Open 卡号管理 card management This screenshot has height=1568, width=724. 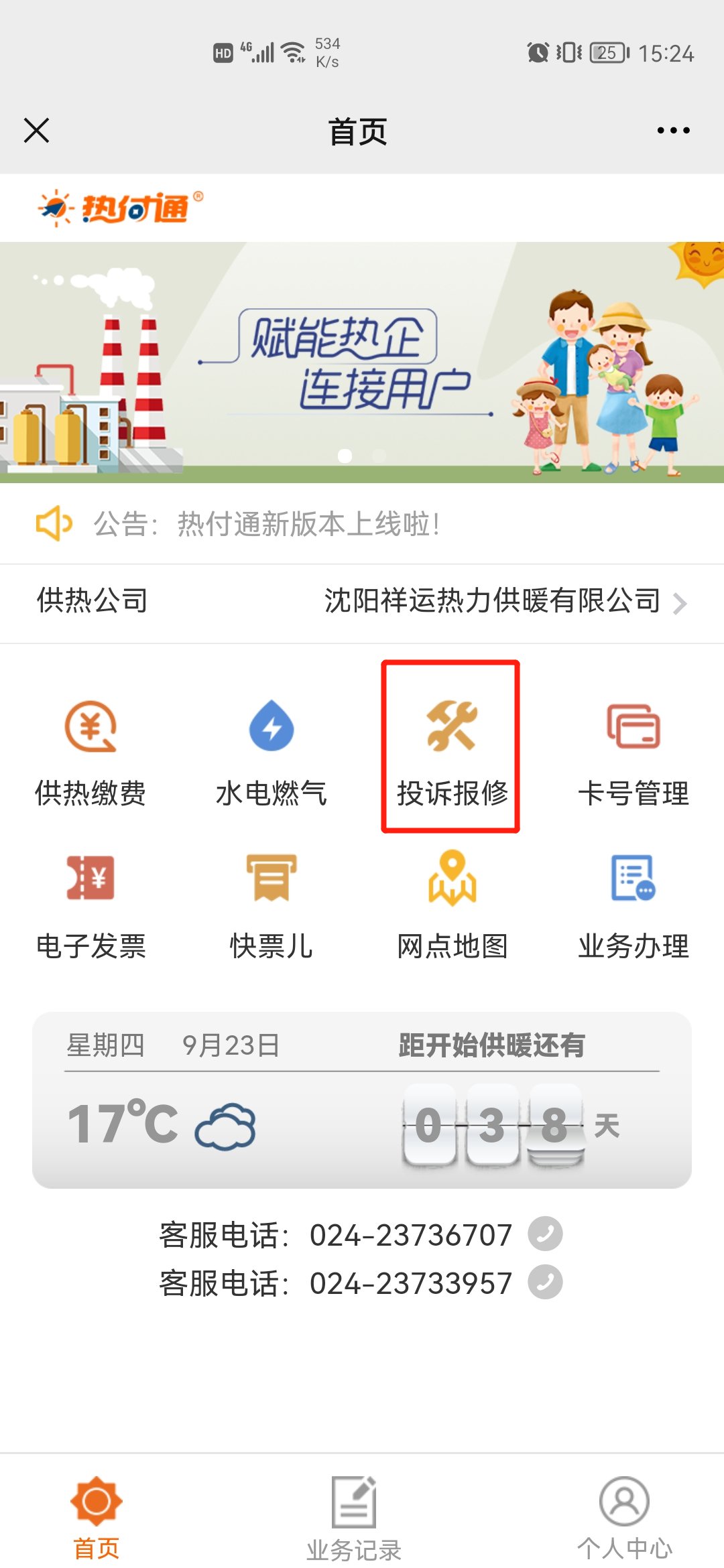[x=633, y=753]
